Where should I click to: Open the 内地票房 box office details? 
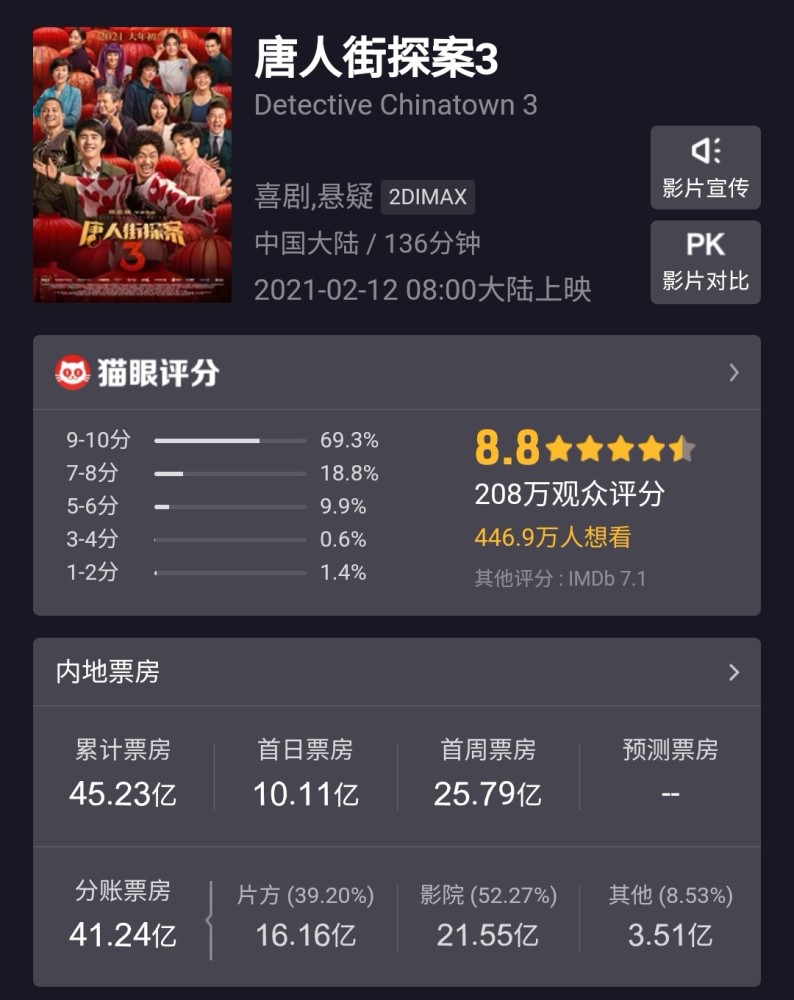[733, 672]
